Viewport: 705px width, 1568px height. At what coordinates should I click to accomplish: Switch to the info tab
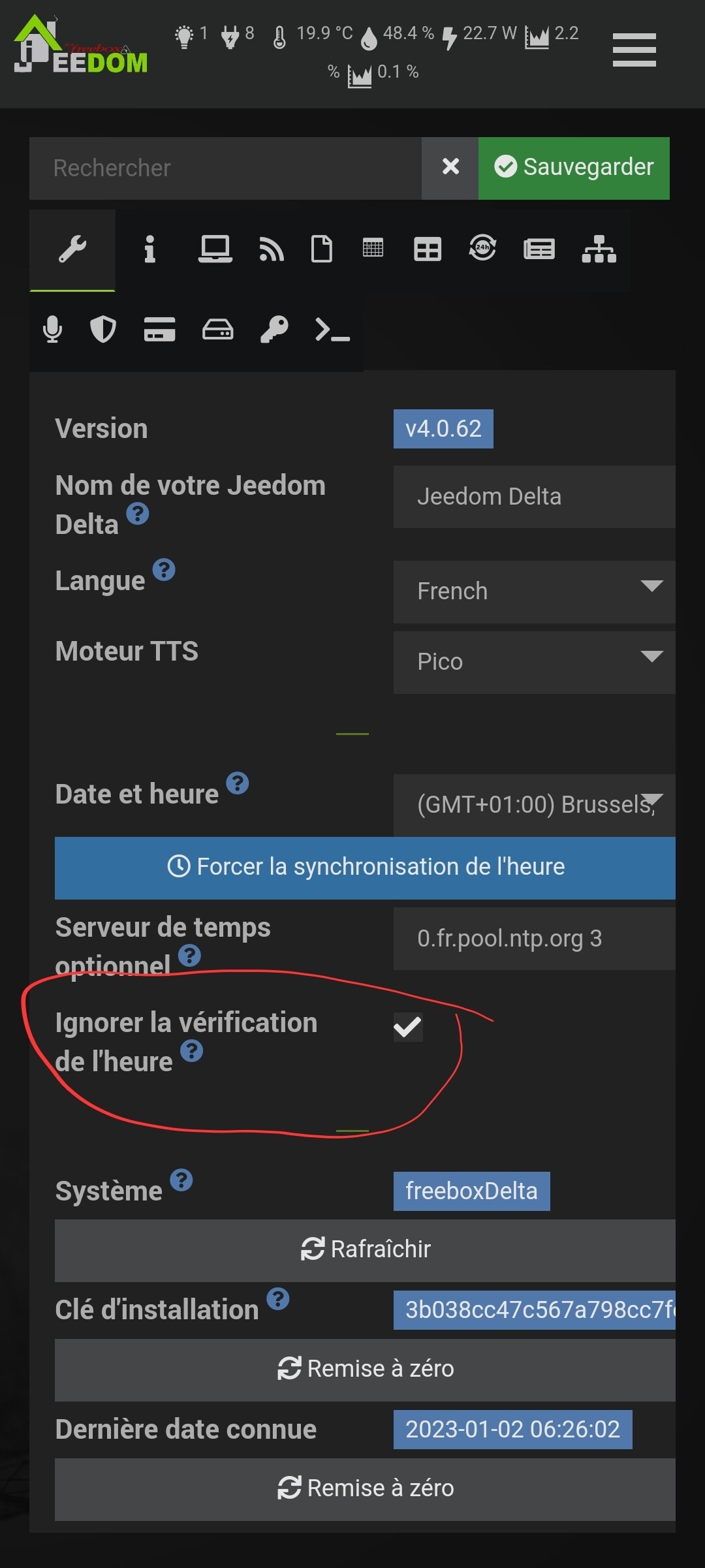[150, 249]
